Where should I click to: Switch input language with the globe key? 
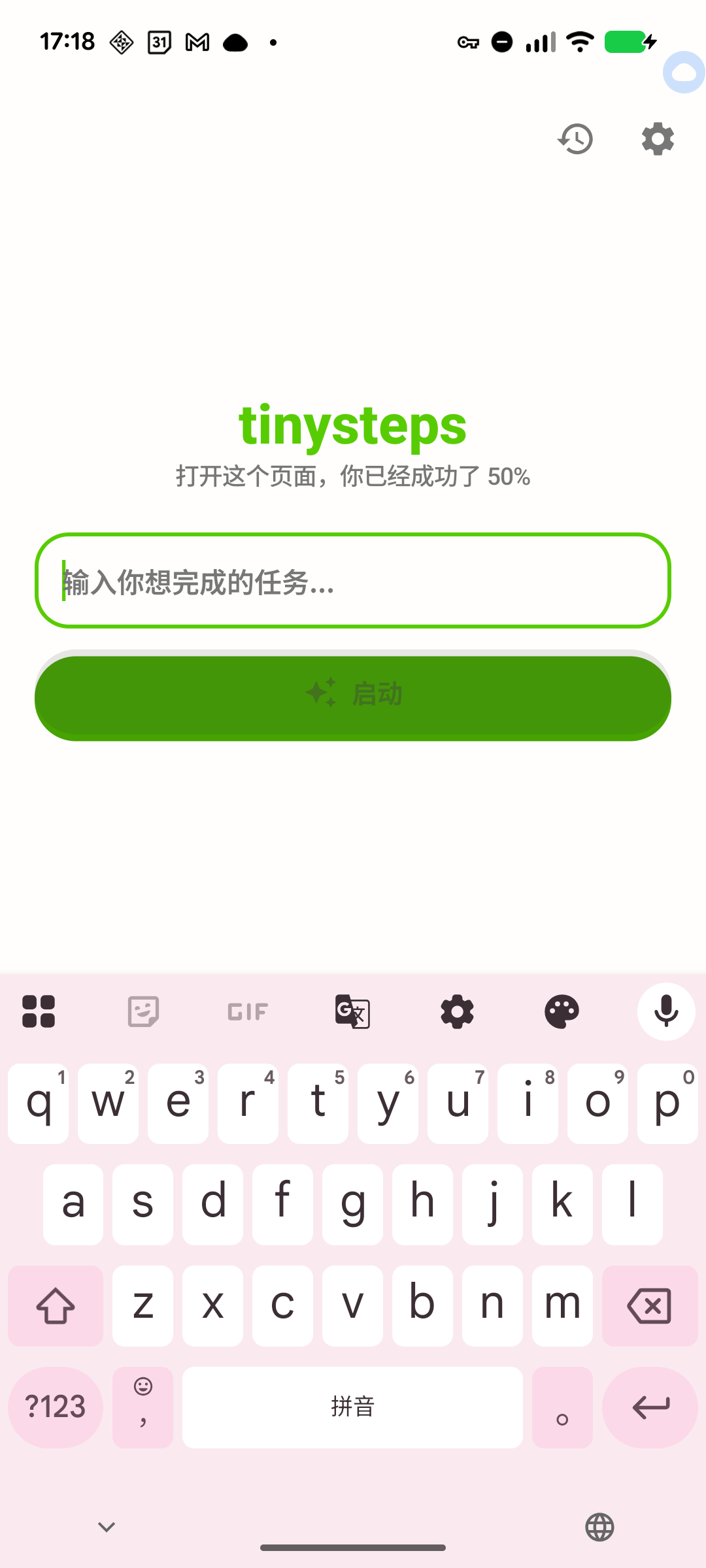pyautogui.click(x=599, y=1527)
